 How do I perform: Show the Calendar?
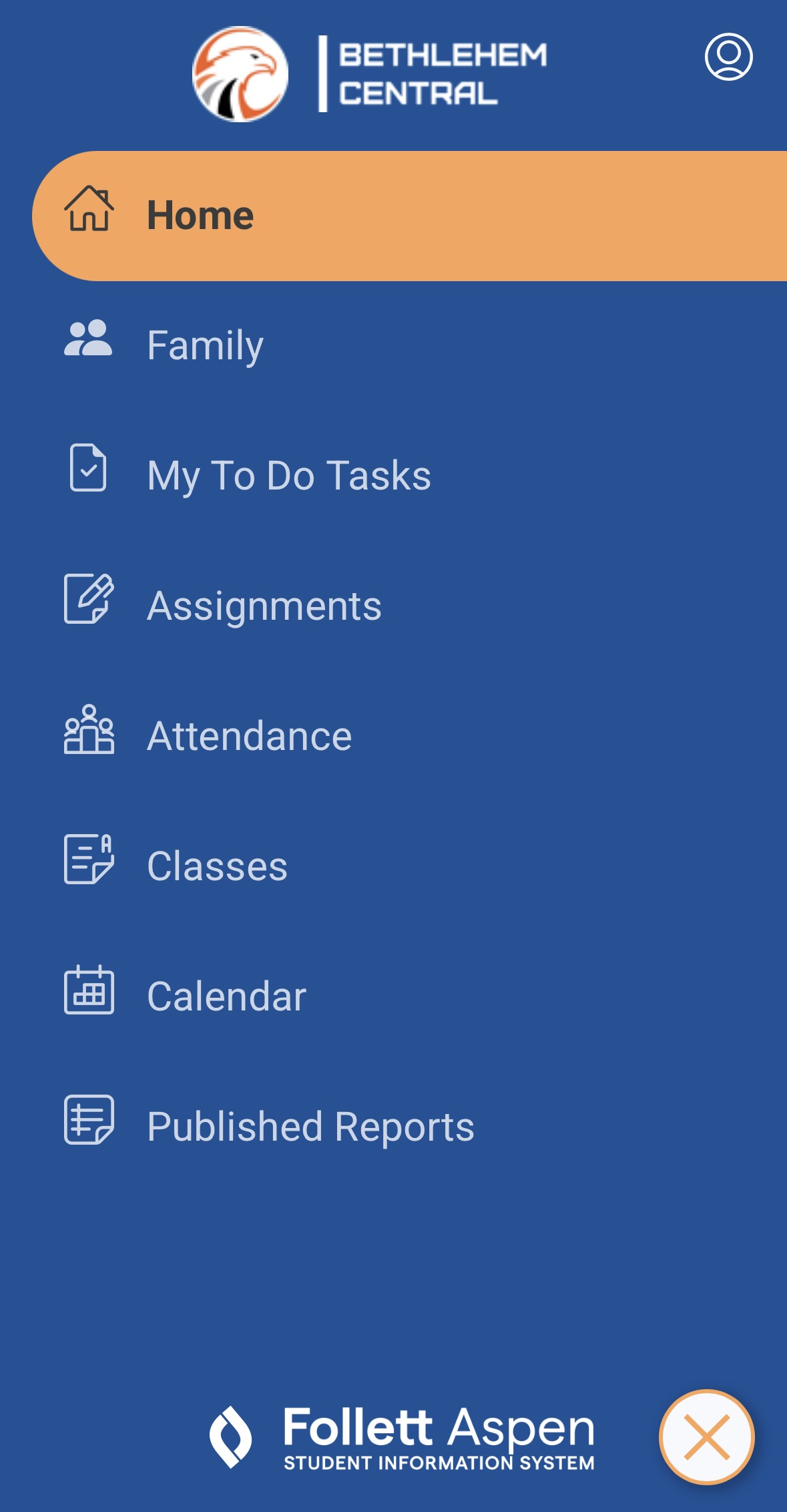[226, 996]
